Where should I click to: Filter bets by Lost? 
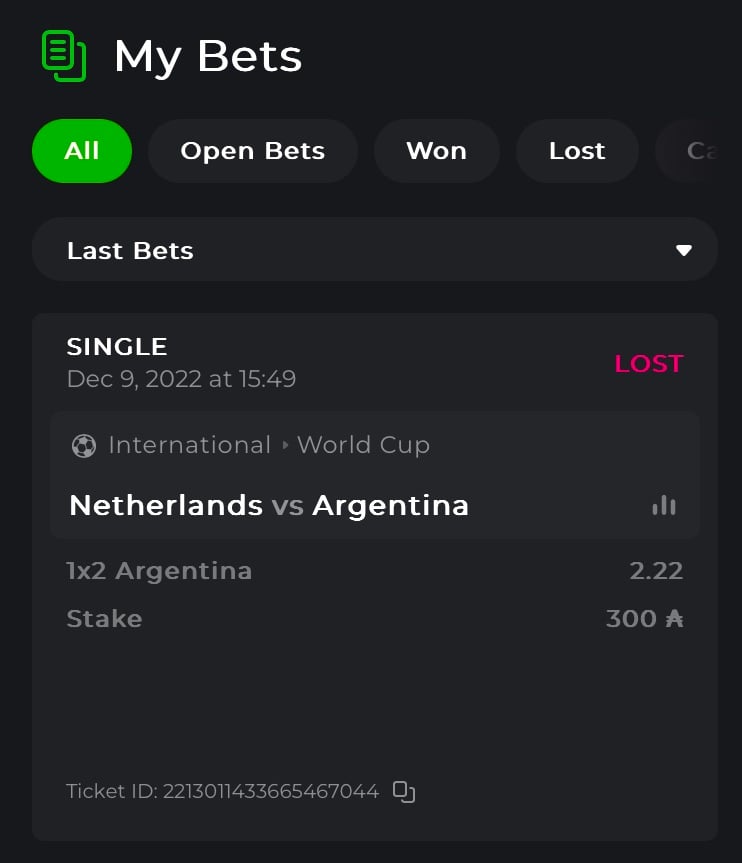[577, 151]
